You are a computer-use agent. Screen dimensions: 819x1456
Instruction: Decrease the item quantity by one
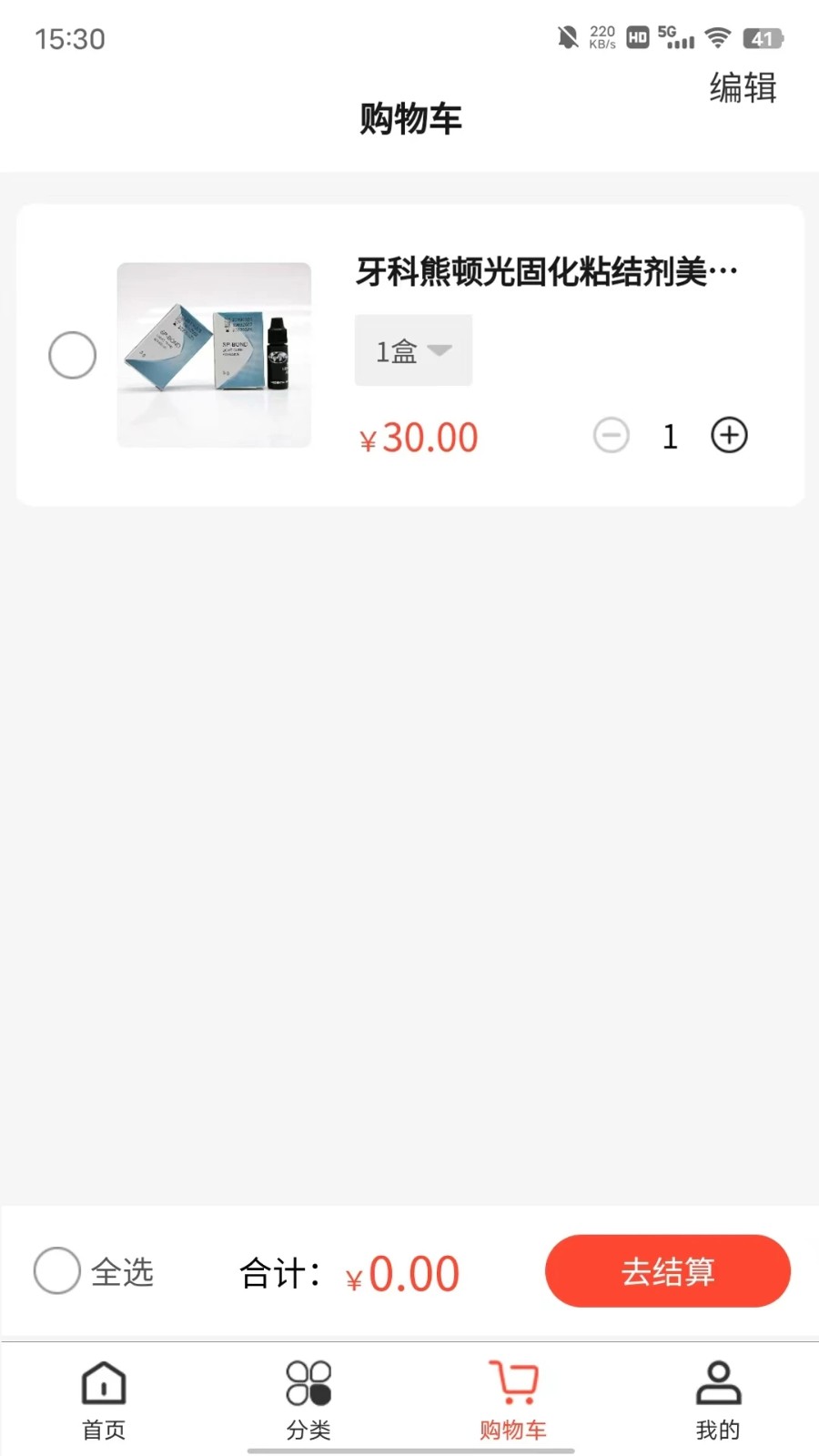611,435
